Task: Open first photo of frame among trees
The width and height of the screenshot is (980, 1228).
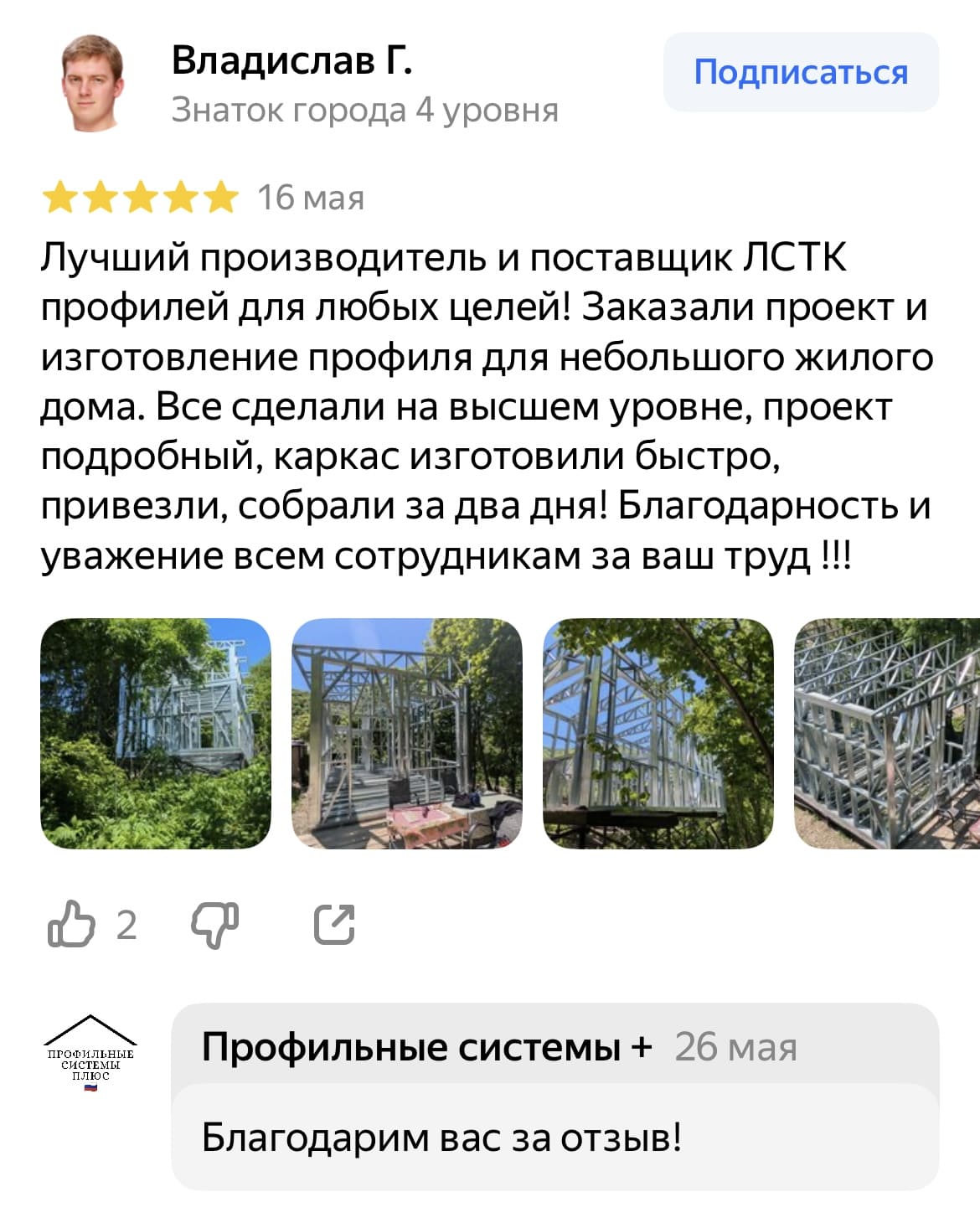Action: pos(156,733)
